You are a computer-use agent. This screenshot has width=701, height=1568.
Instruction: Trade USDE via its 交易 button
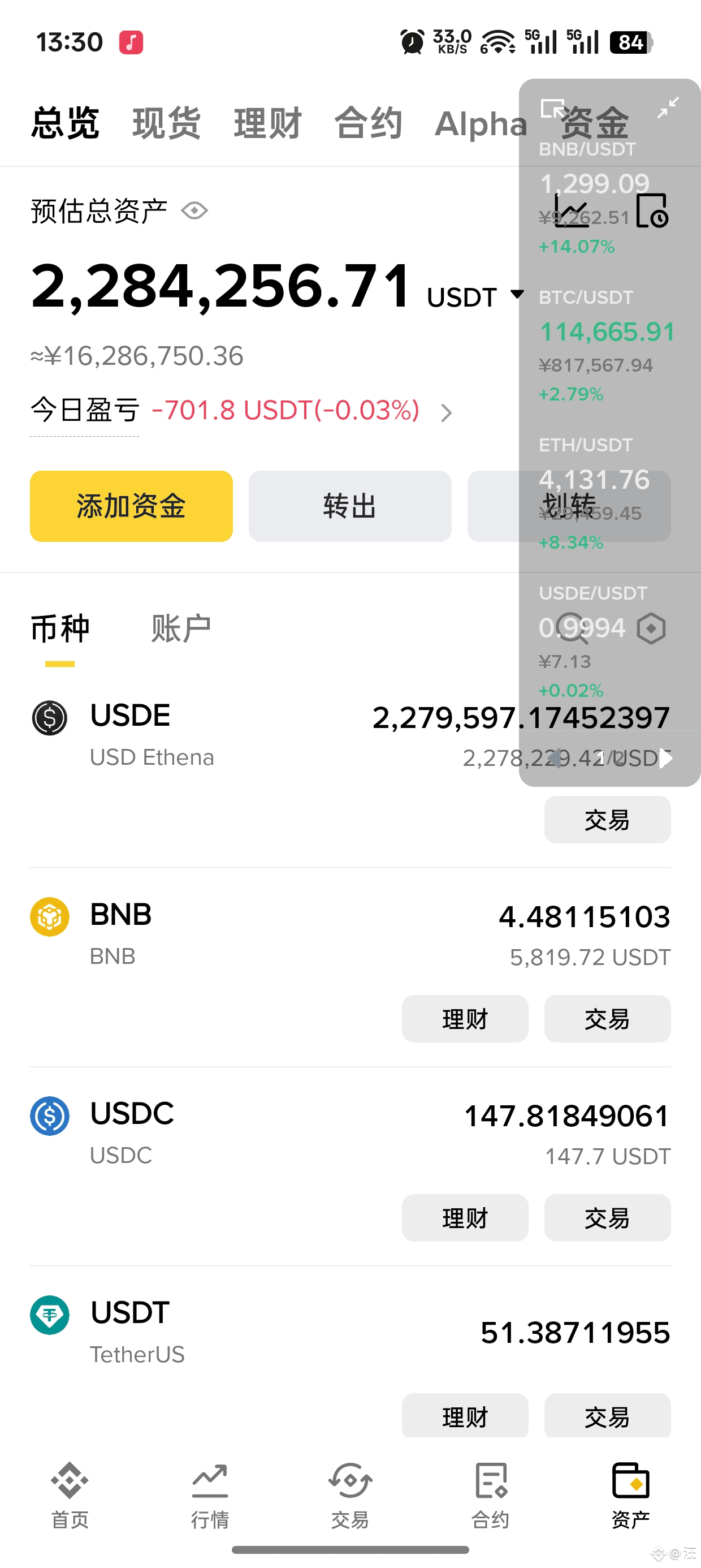coord(607,819)
